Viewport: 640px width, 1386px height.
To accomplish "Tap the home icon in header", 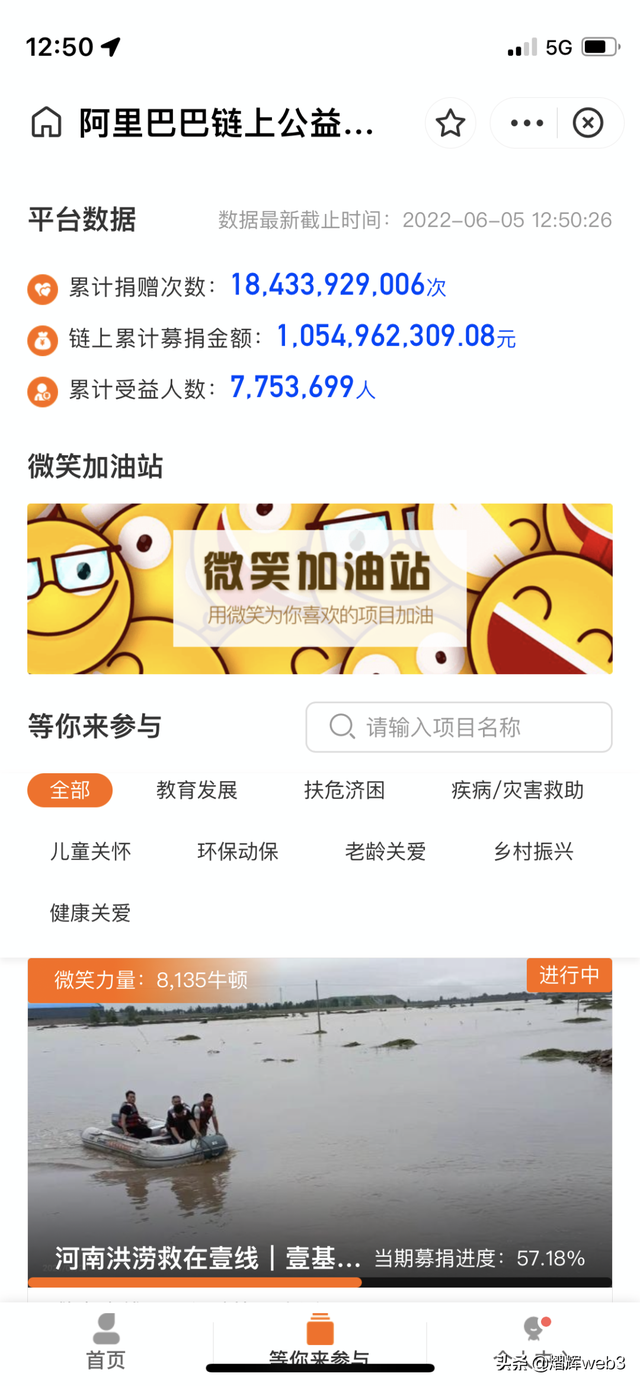I will 46,123.
